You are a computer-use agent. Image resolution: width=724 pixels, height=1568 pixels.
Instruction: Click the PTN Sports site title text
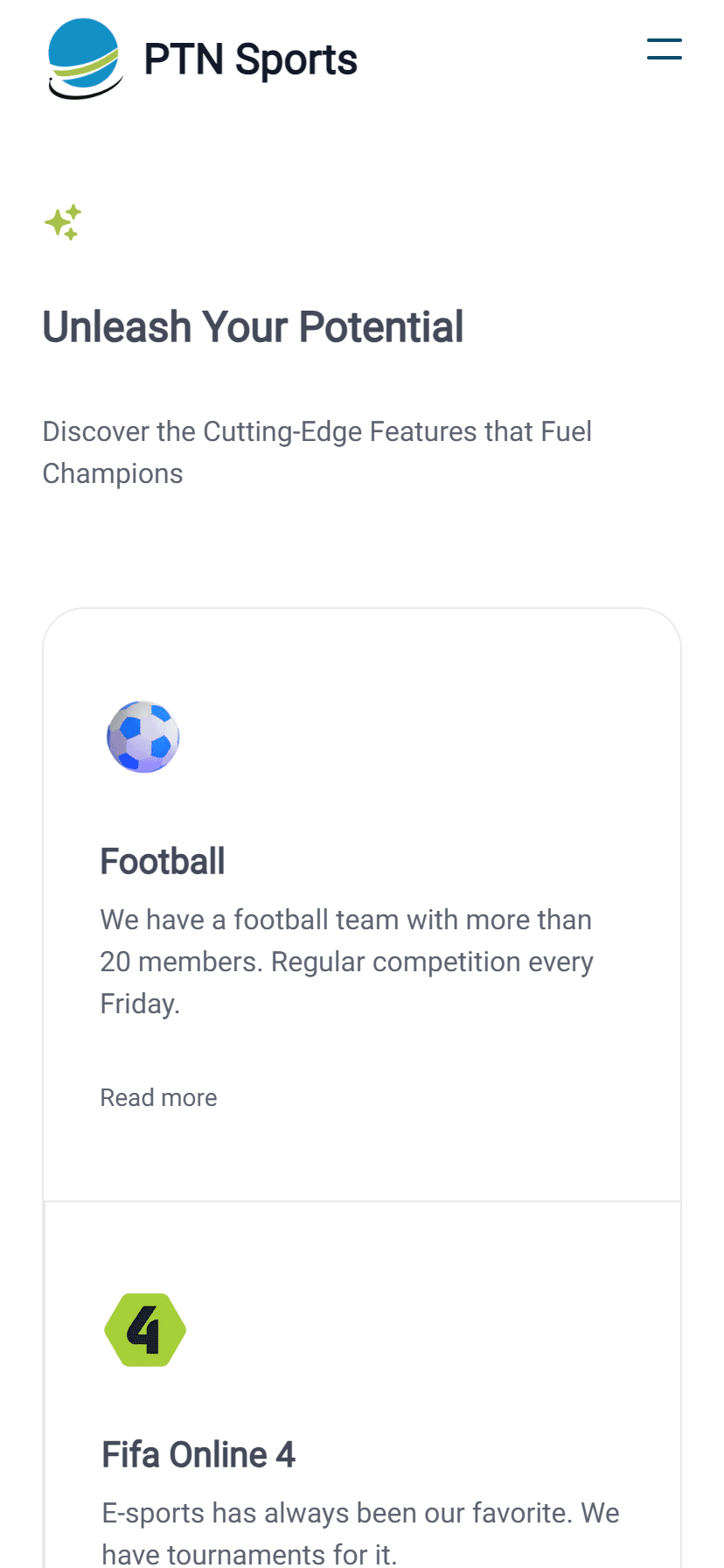tap(250, 59)
